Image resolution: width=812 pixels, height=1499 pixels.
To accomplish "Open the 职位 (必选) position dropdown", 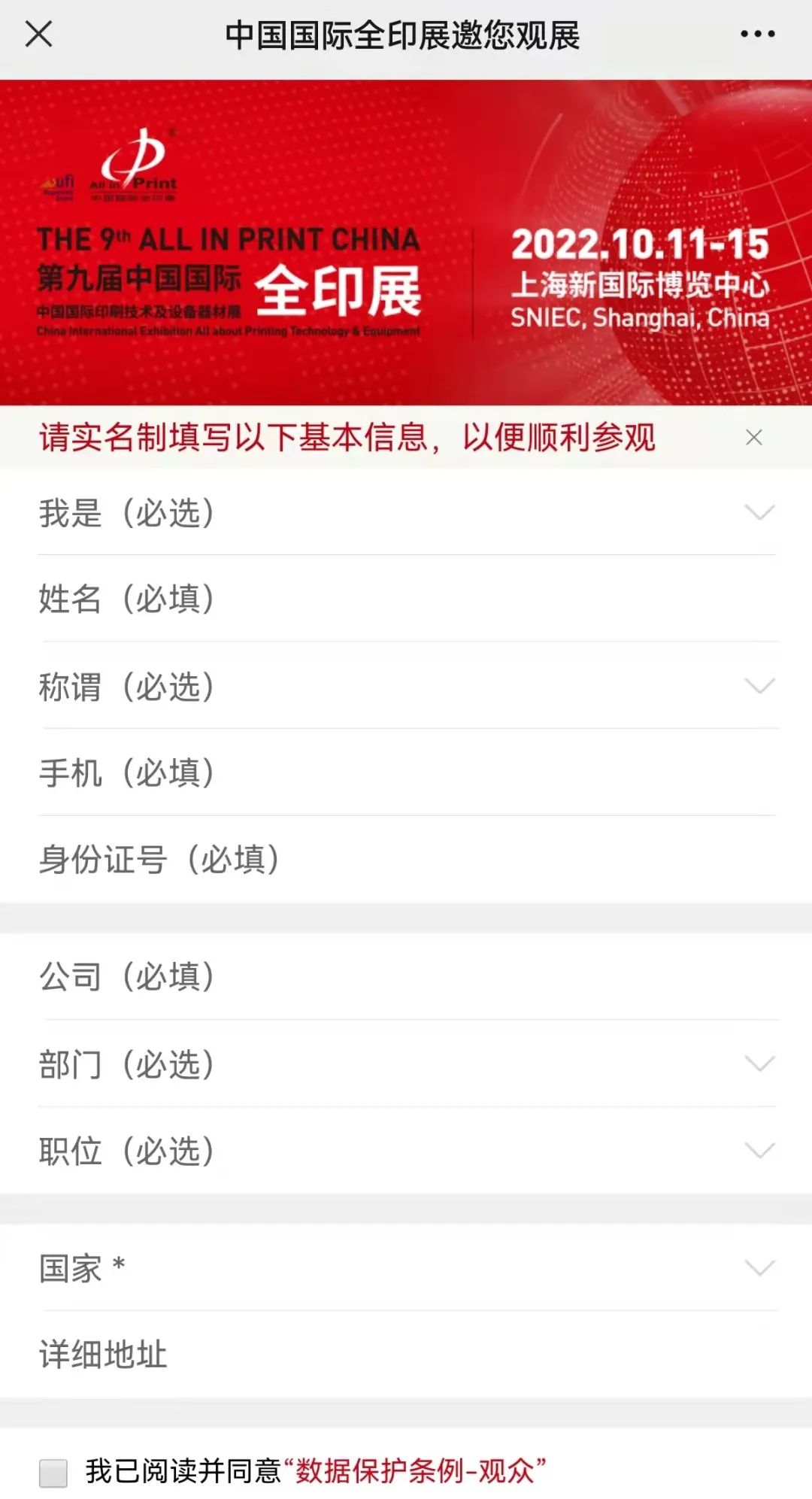I will click(406, 1151).
